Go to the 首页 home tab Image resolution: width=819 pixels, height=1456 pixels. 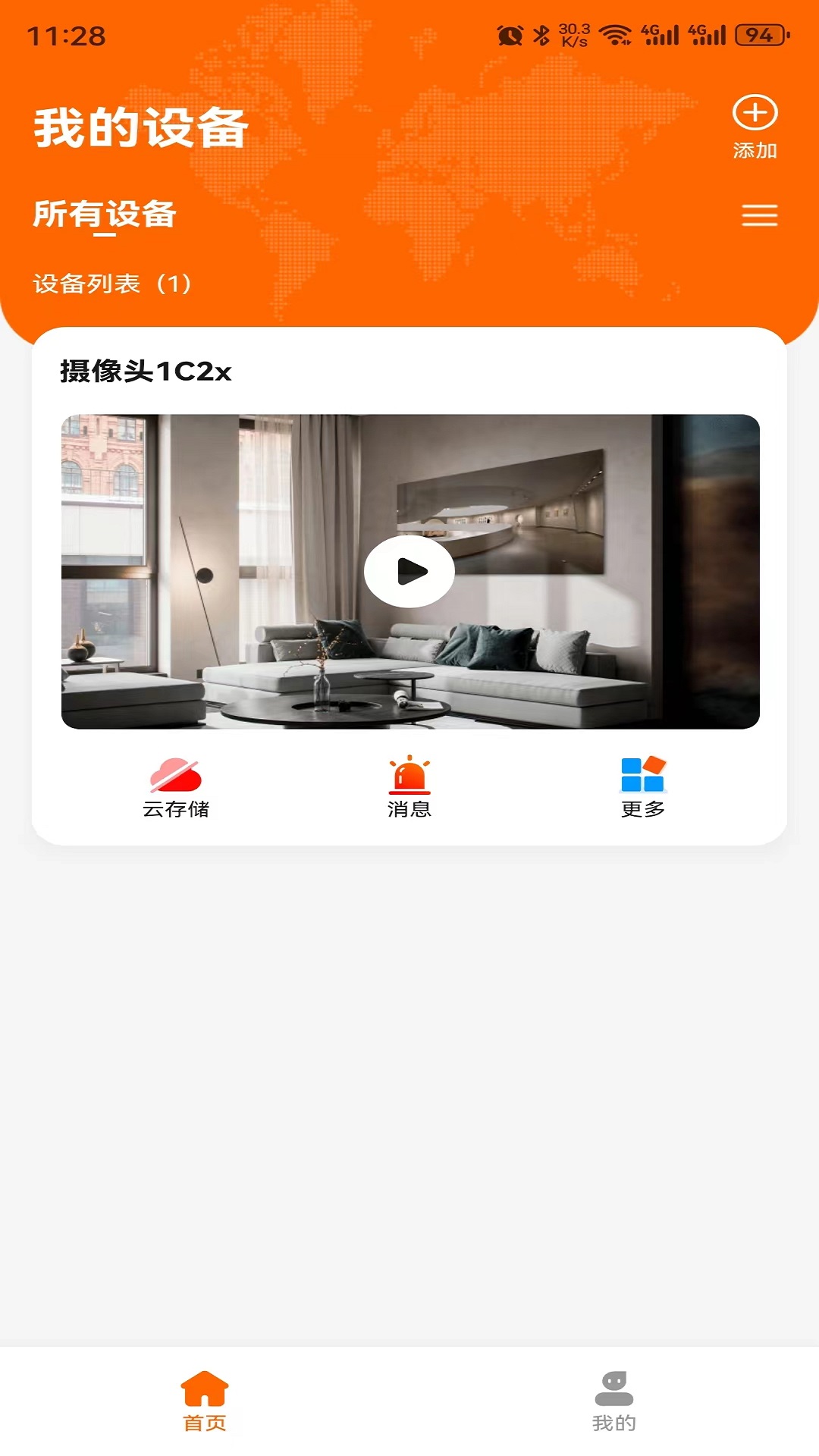click(205, 1401)
